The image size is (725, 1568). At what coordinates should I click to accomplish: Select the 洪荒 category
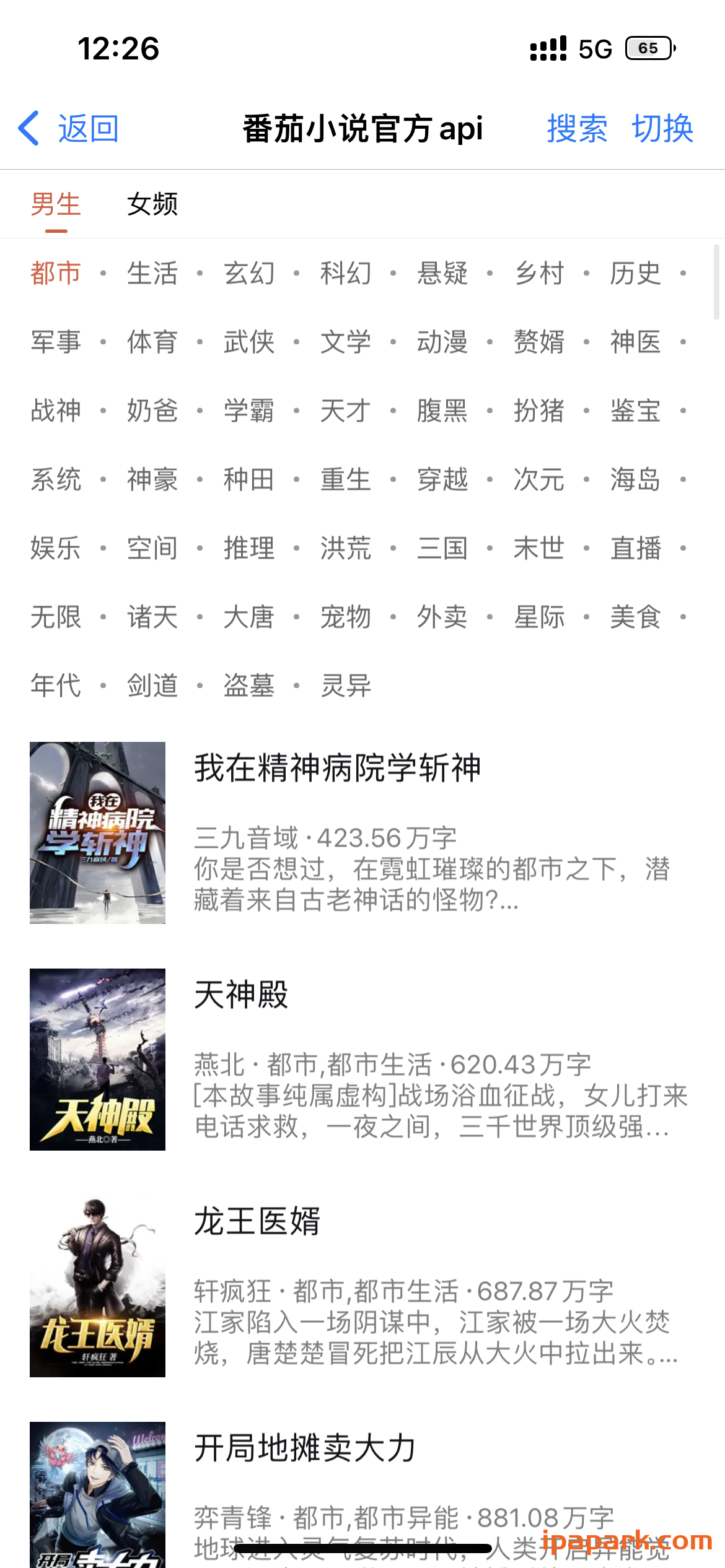[345, 547]
